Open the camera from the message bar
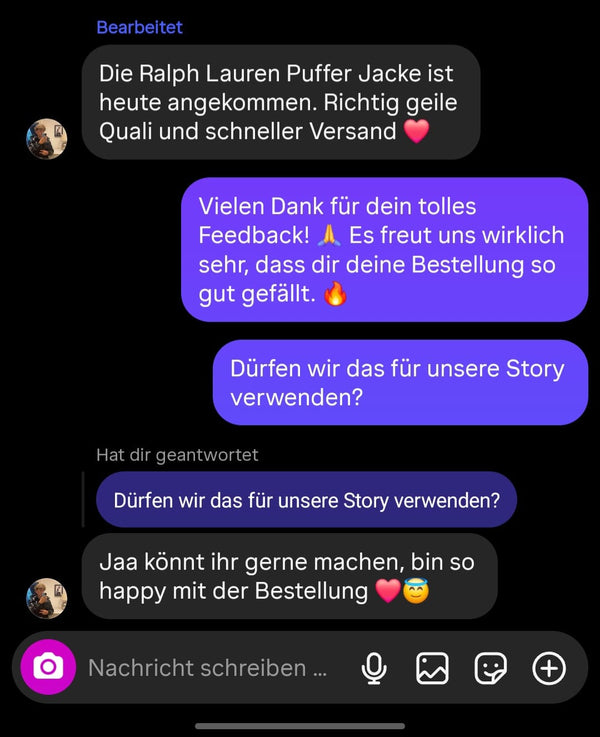The height and width of the screenshot is (737, 600). [x=48, y=667]
